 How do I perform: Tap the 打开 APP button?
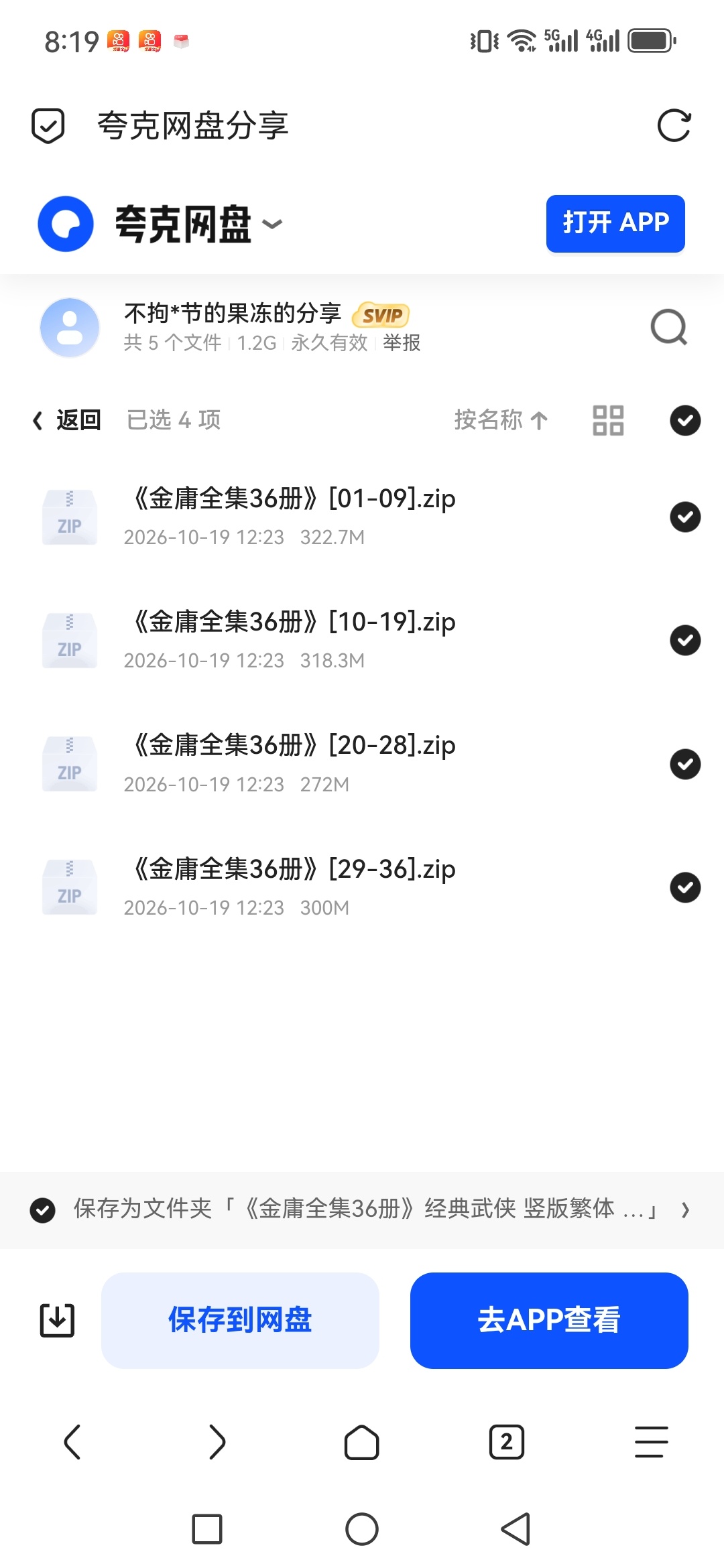click(615, 223)
